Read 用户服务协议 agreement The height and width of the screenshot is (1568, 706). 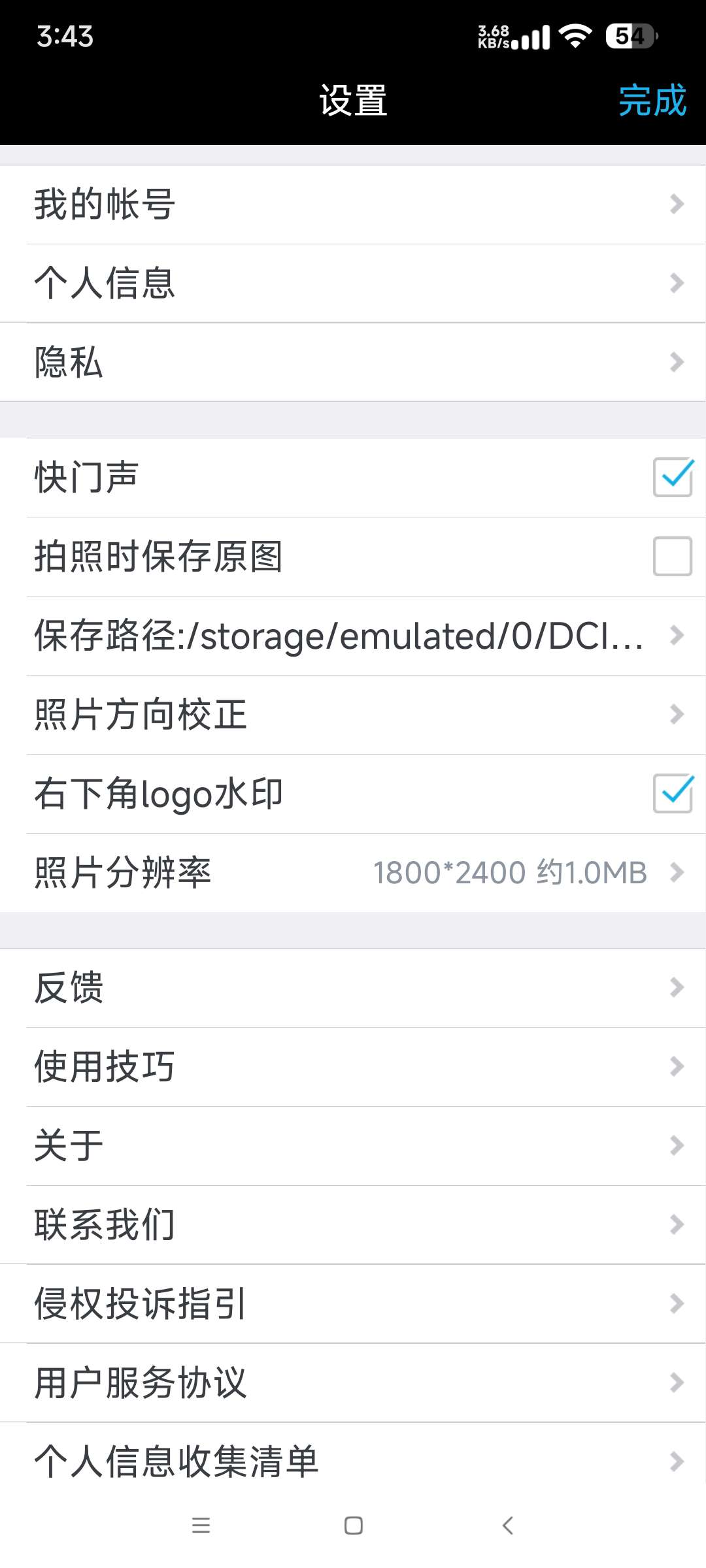pyautogui.click(x=353, y=1383)
